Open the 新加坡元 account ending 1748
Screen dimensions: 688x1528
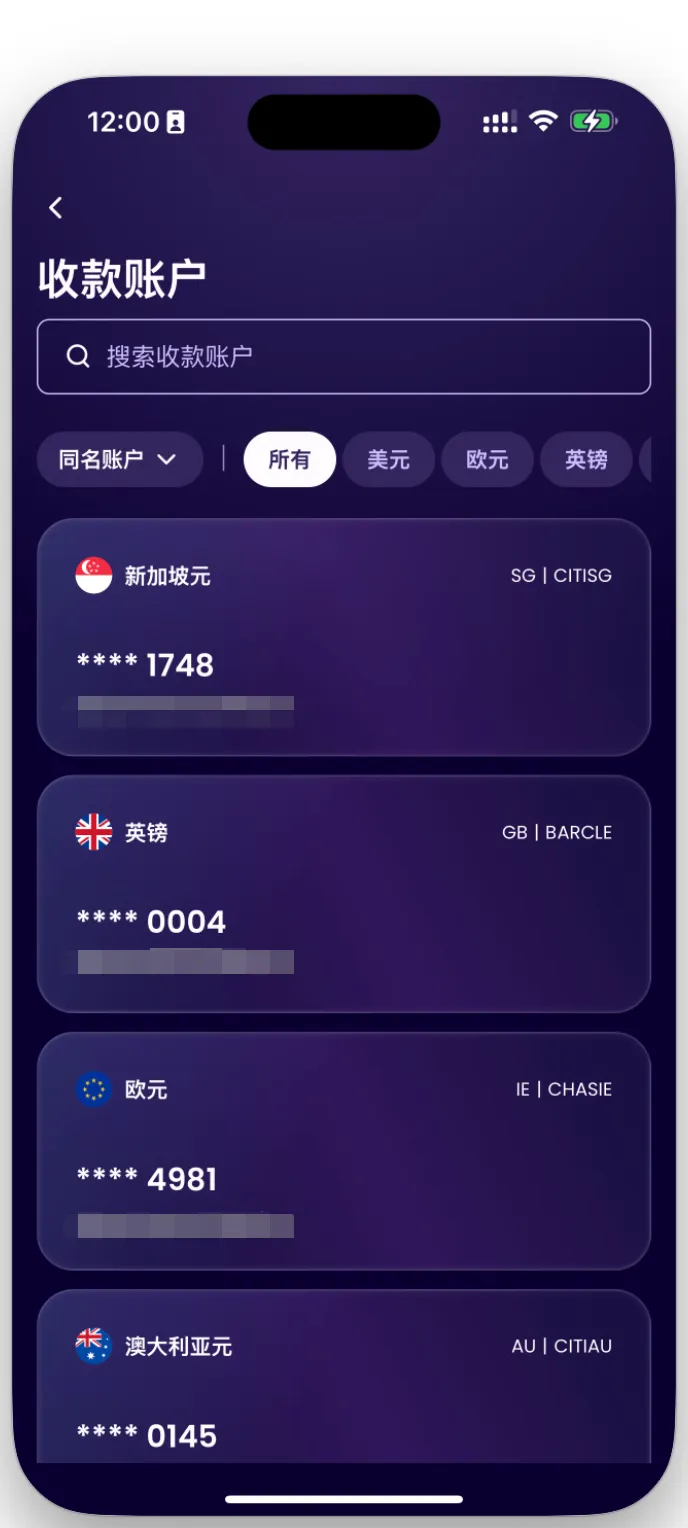344,637
